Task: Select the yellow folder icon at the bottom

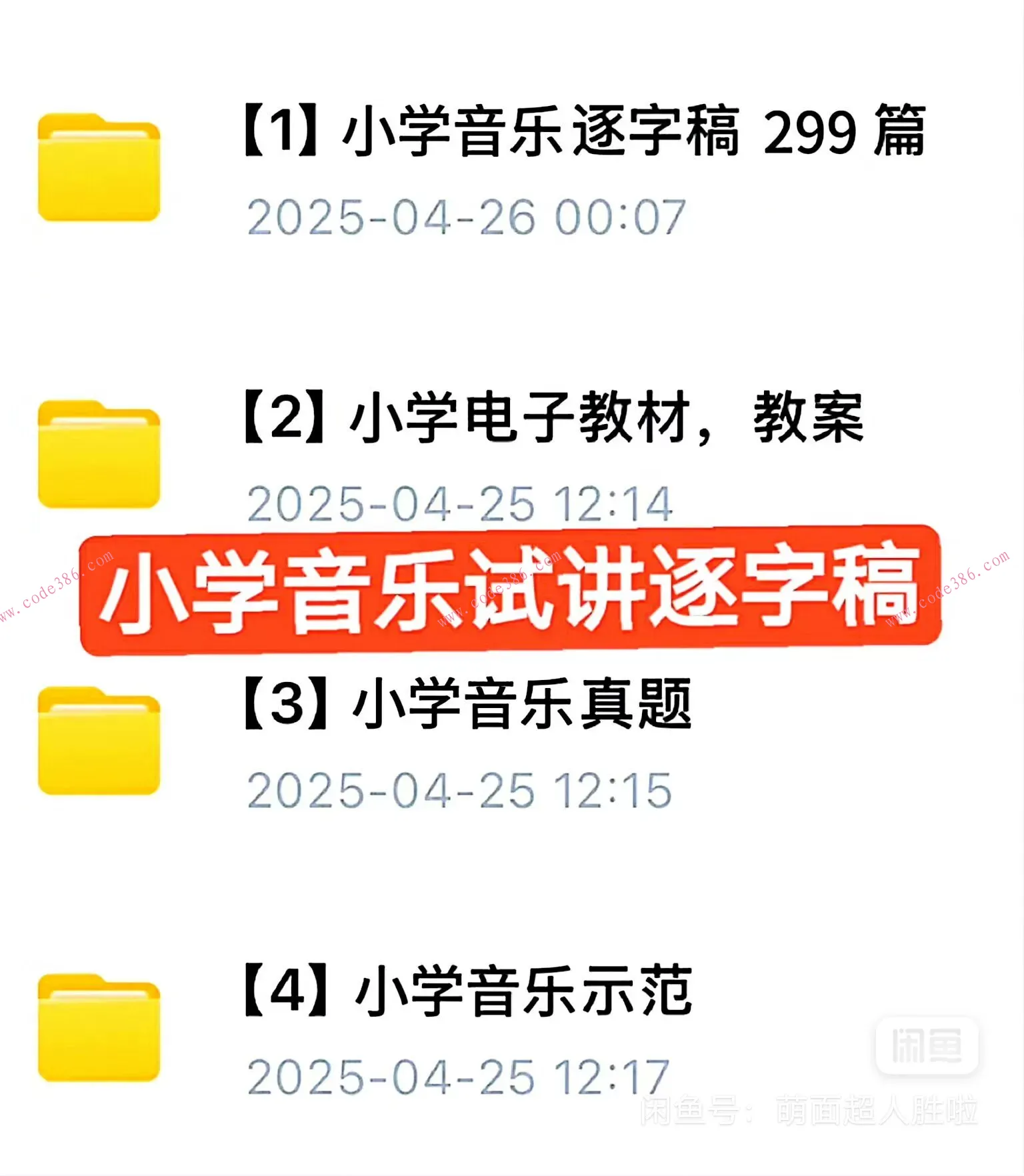Action: pyautogui.click(x=99, y=1027)
